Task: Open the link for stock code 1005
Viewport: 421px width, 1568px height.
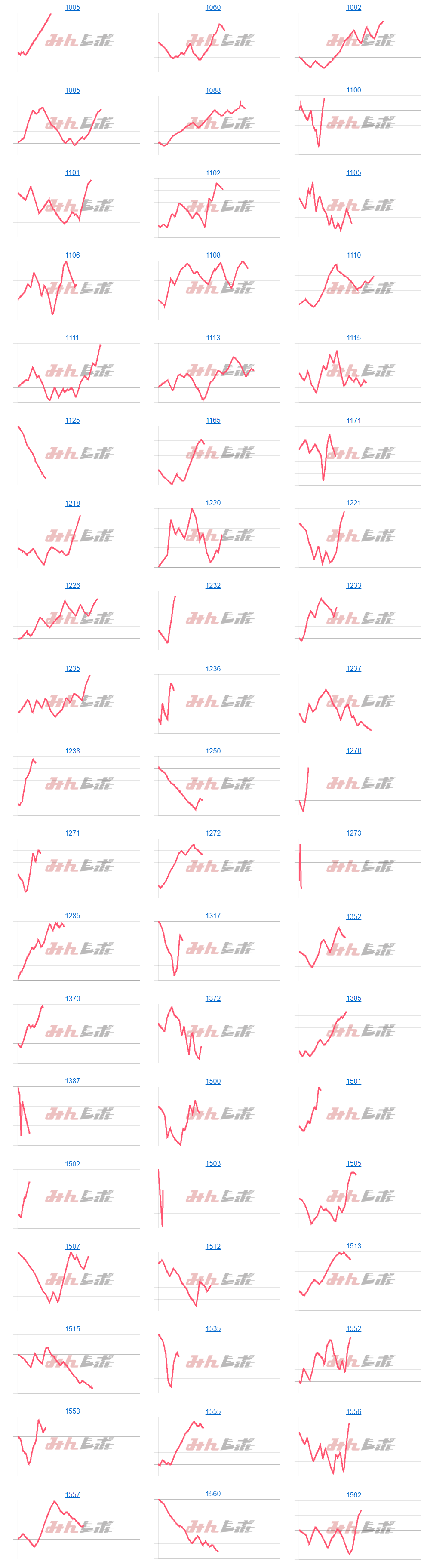Action: click(x=72, y=7)
